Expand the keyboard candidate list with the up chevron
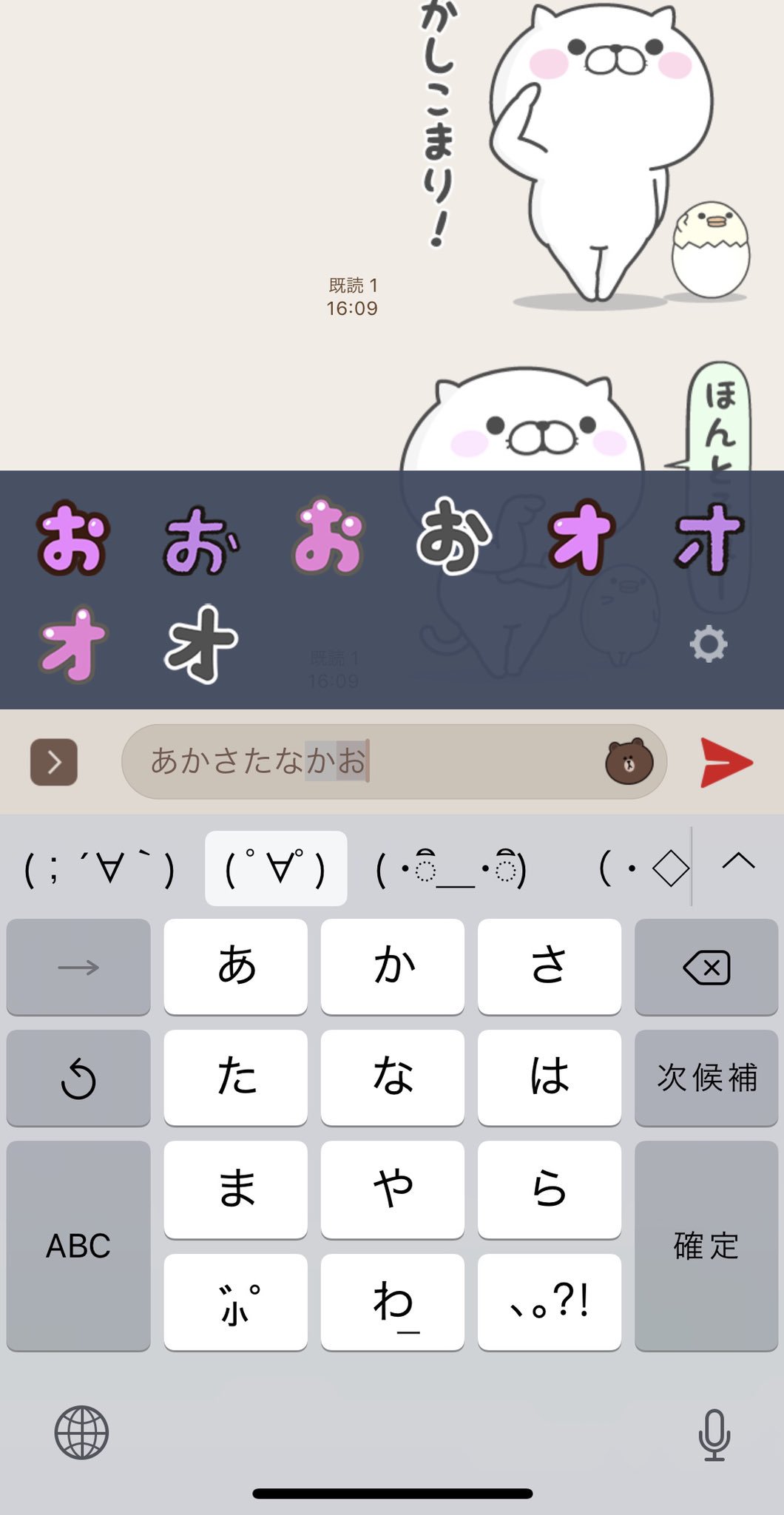The height and width of the screenshot is (1515, 784). (x=738, y=861)
